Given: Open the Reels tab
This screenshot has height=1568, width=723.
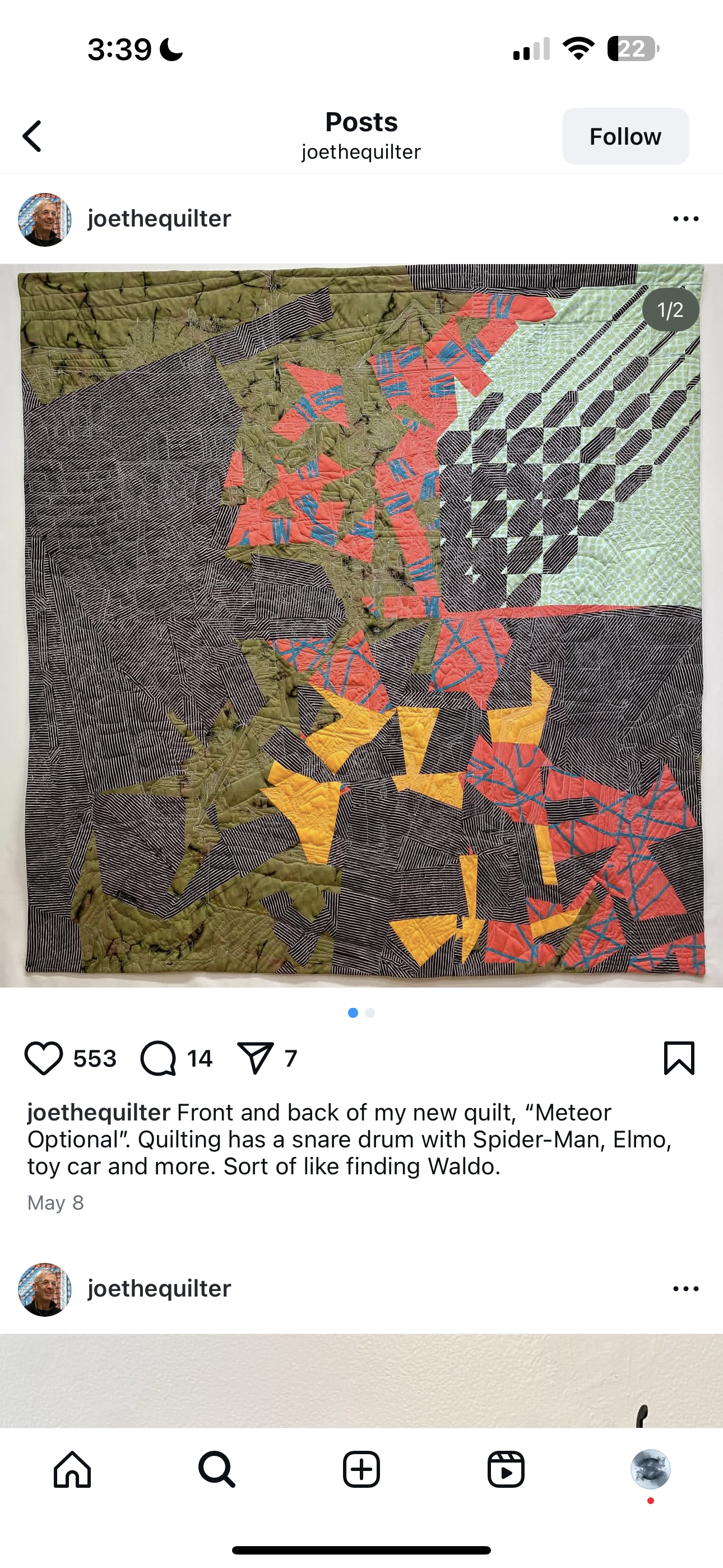Looking at the screenshot, I should click(x=506, y=1469).
